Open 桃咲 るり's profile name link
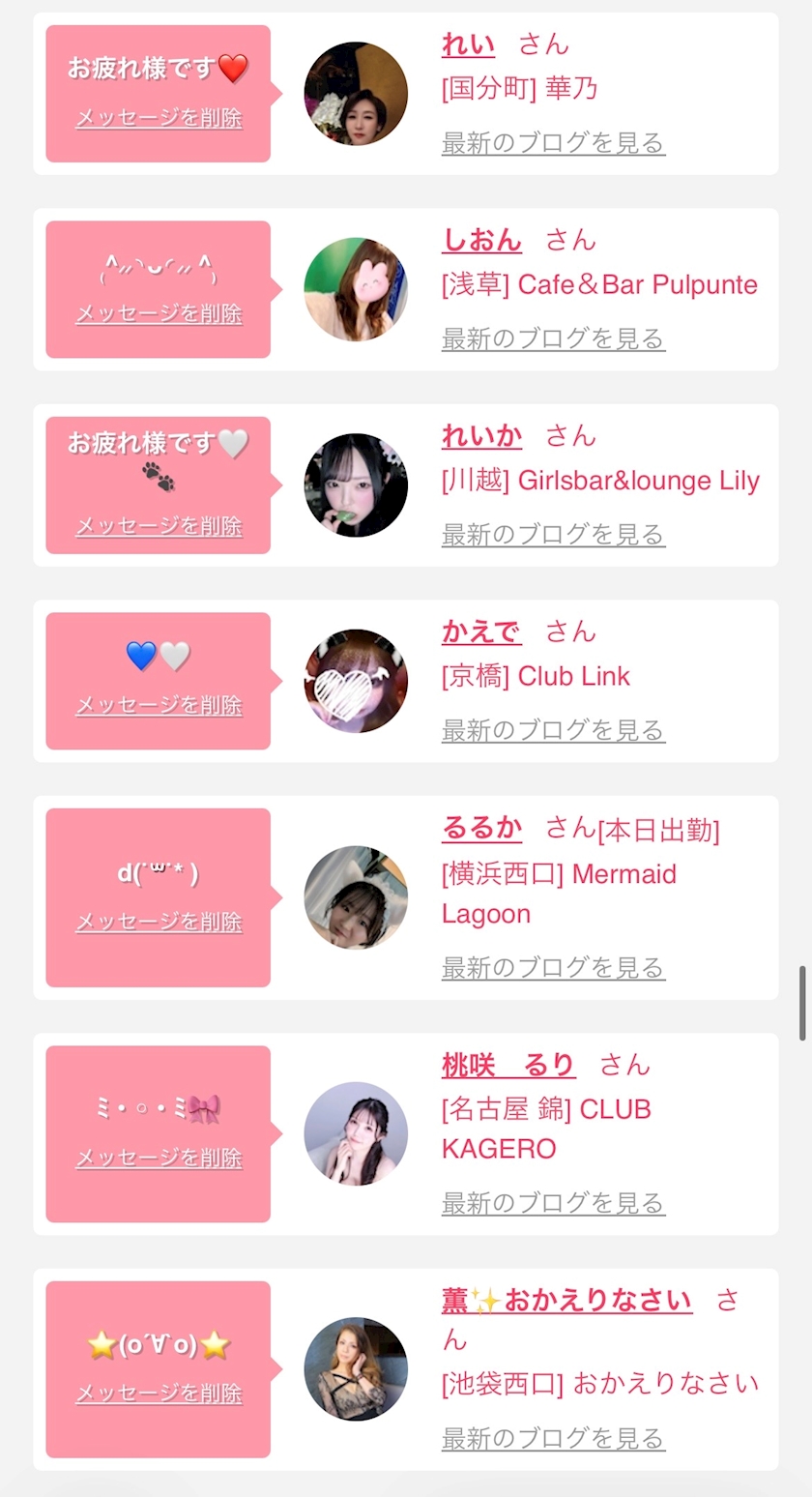 [x=508, y=1065]
